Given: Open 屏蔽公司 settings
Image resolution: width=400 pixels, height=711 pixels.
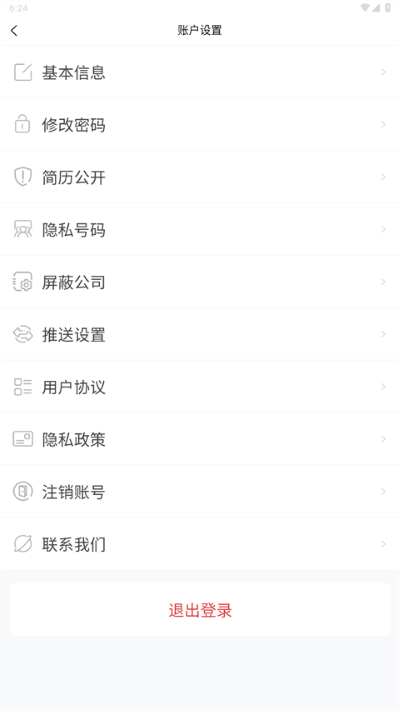Looking at the screenshot, I should (x=200, y=282).
